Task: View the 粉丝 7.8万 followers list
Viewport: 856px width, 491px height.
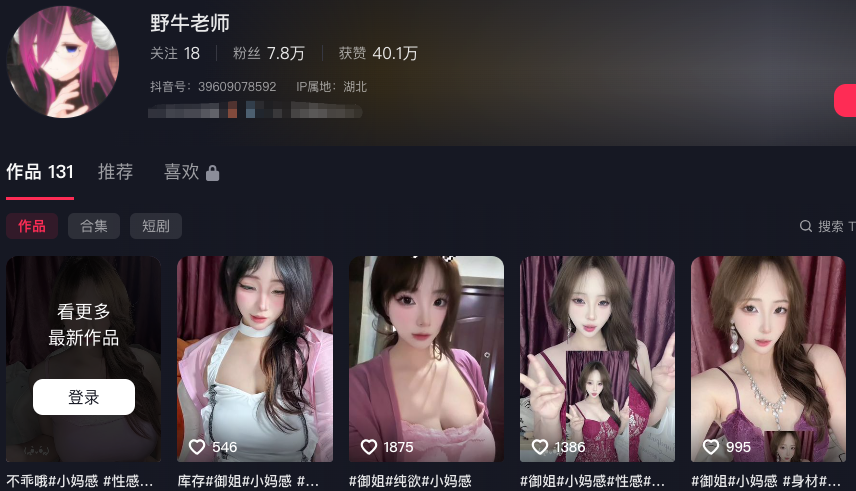Action: pos(268,53)
